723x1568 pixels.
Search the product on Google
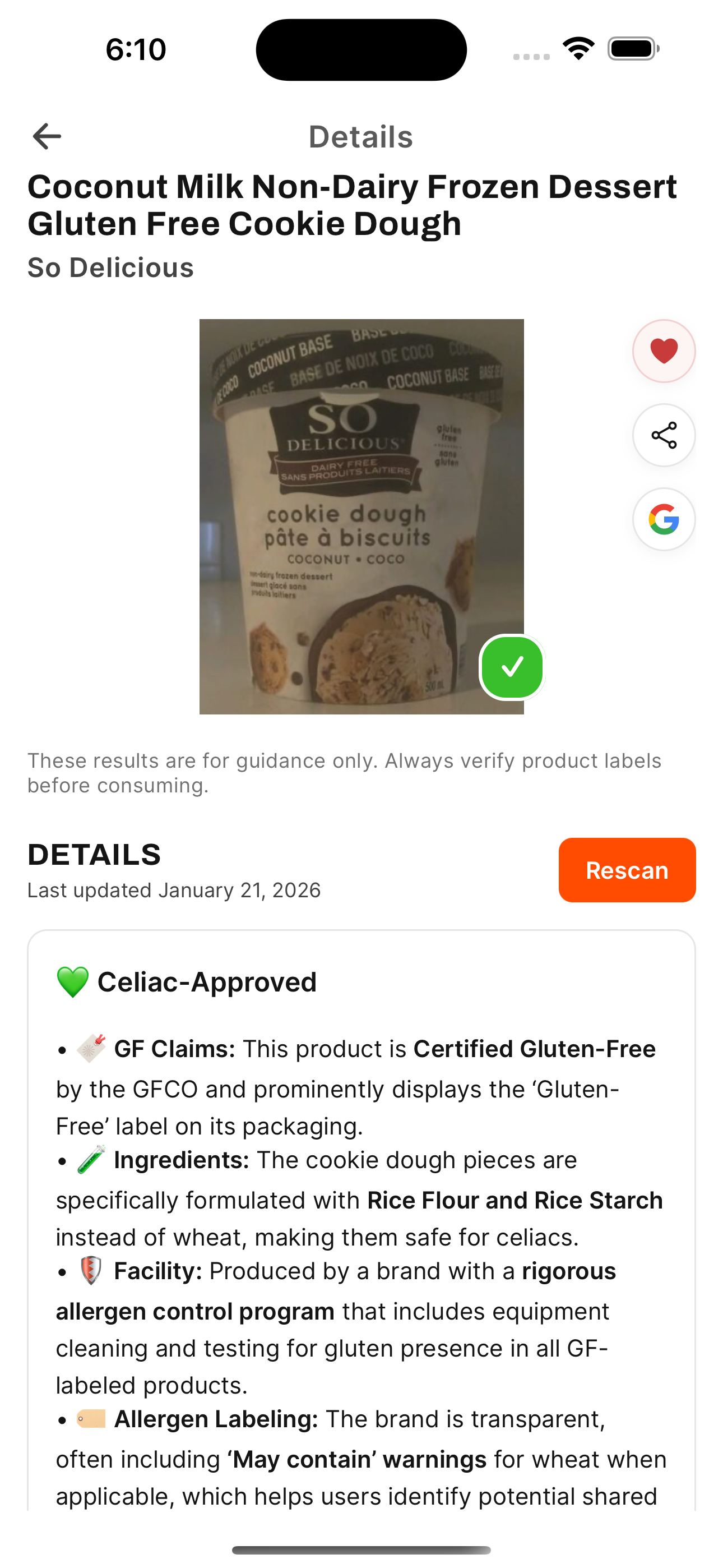[664, 519]
